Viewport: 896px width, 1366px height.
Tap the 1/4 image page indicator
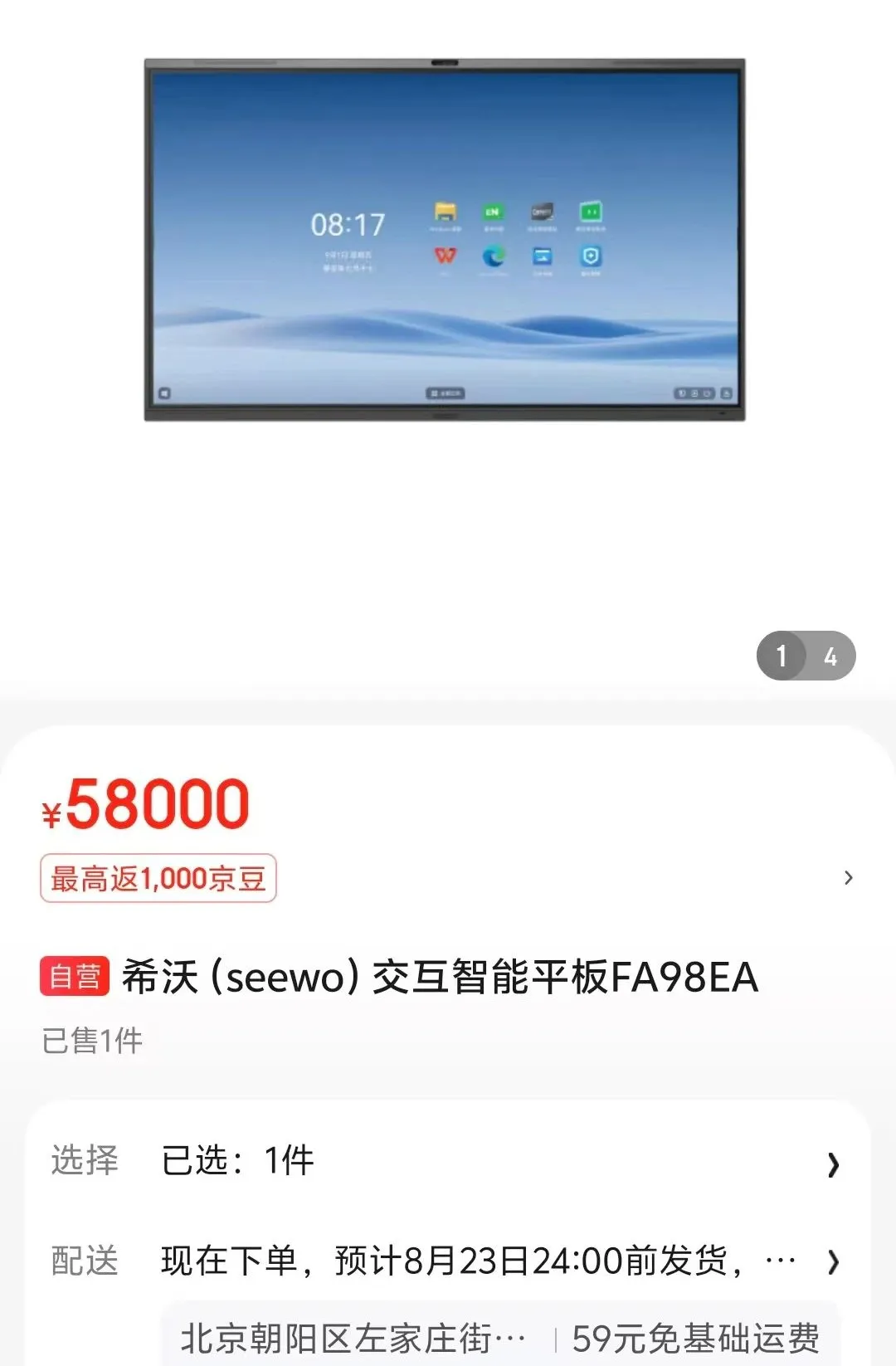tap(806, 656)
